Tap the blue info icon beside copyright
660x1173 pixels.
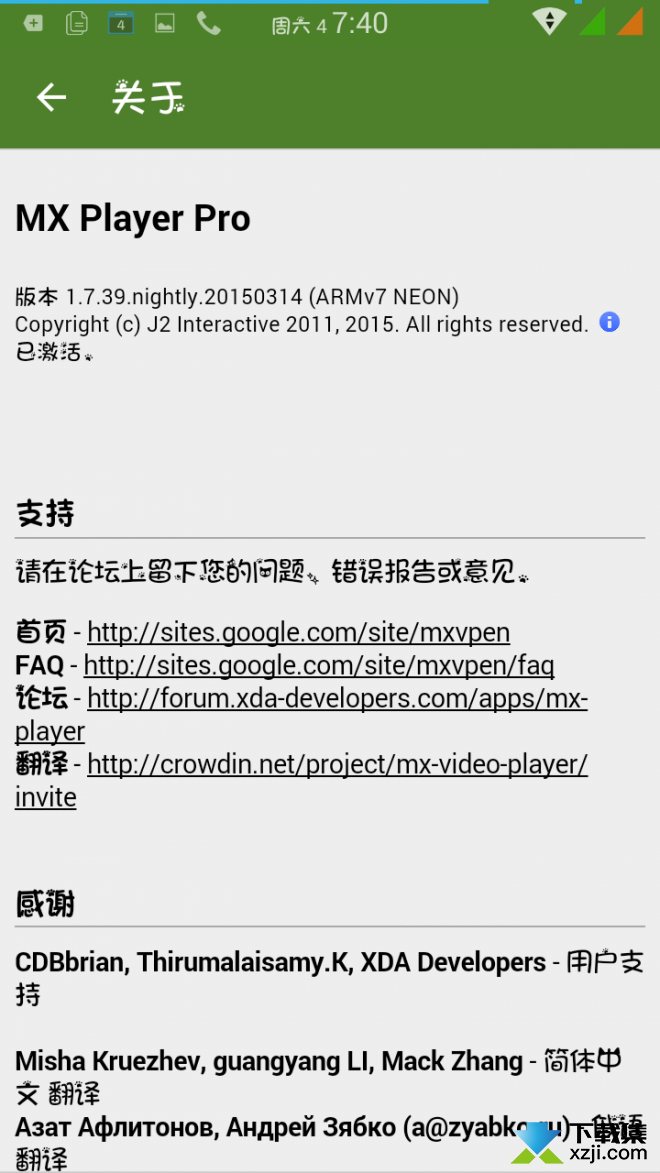(610, 322)
